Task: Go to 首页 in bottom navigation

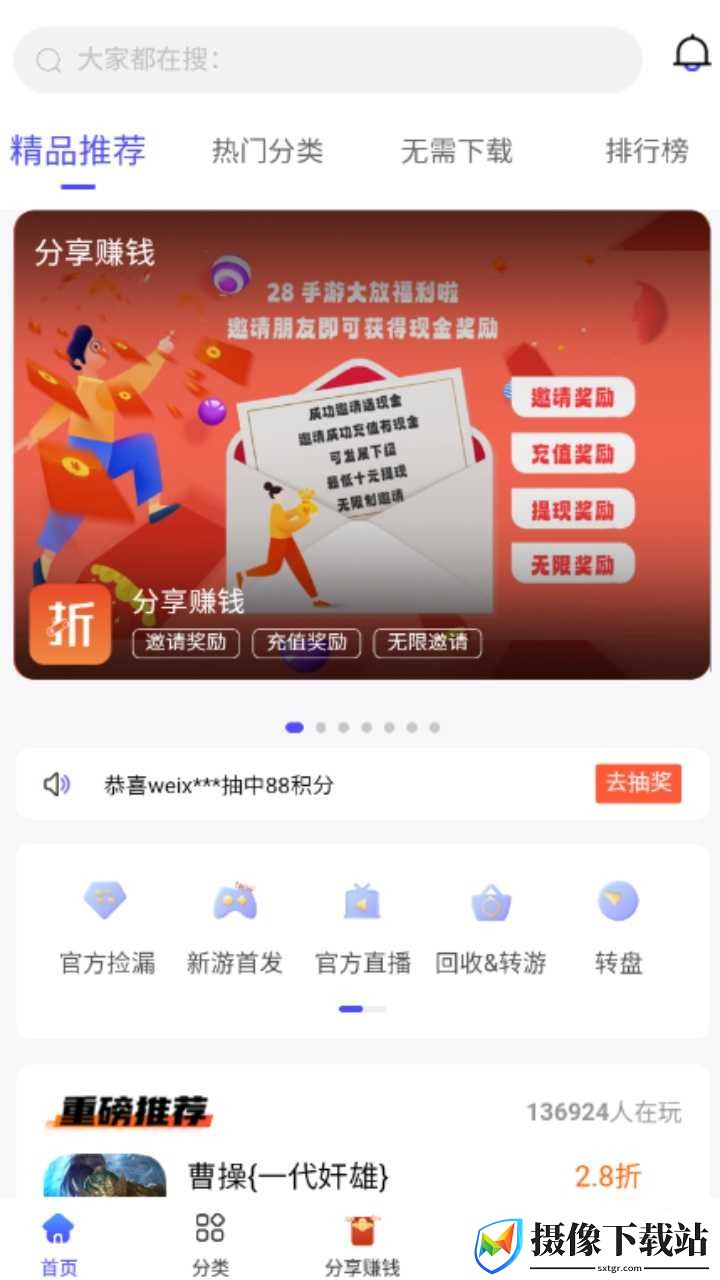Action: [58, 1245]
